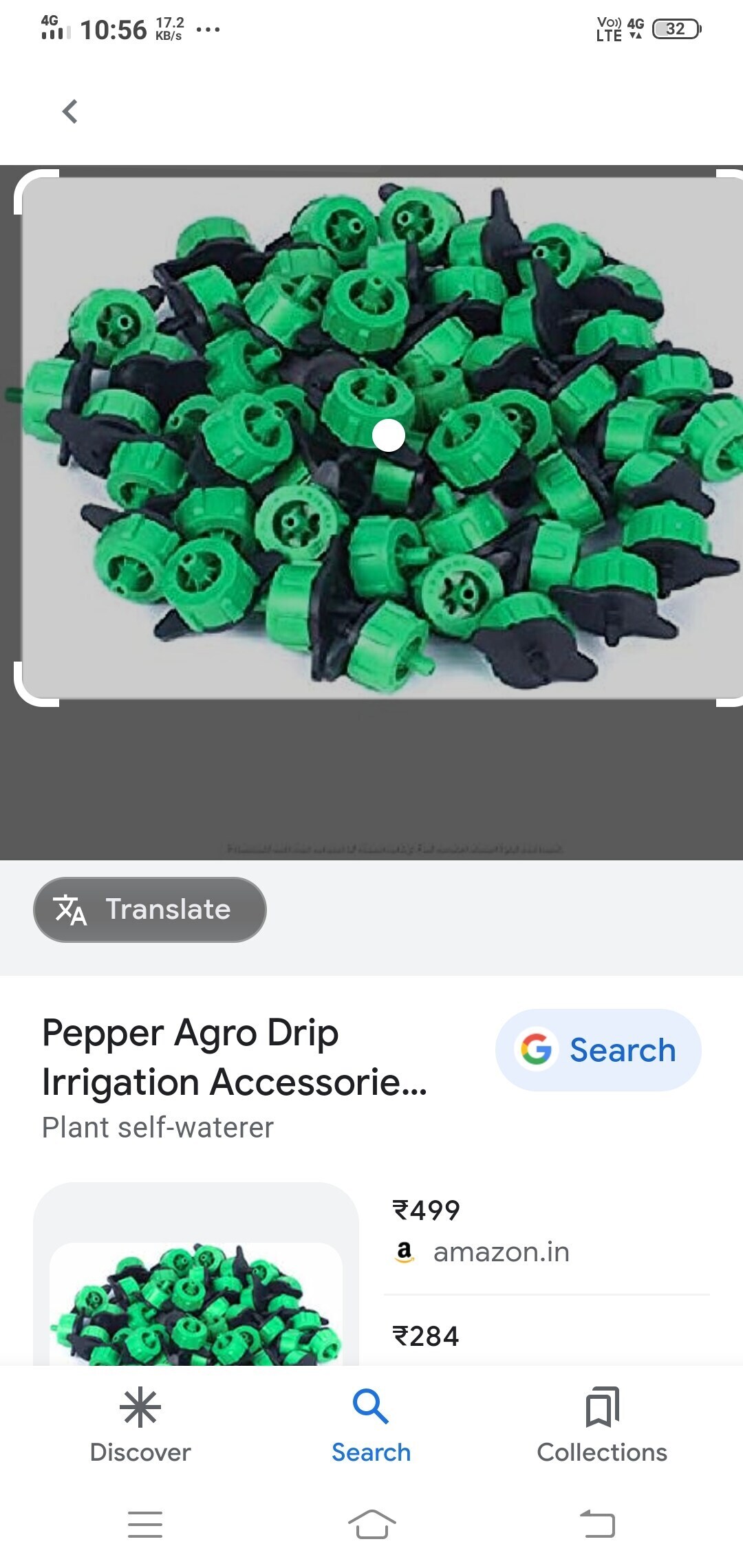This screenshot has width=743, height=1568.
Task: Tap the Amazon 'a' logo next to amazon.in
Action: pos(406,1252)
